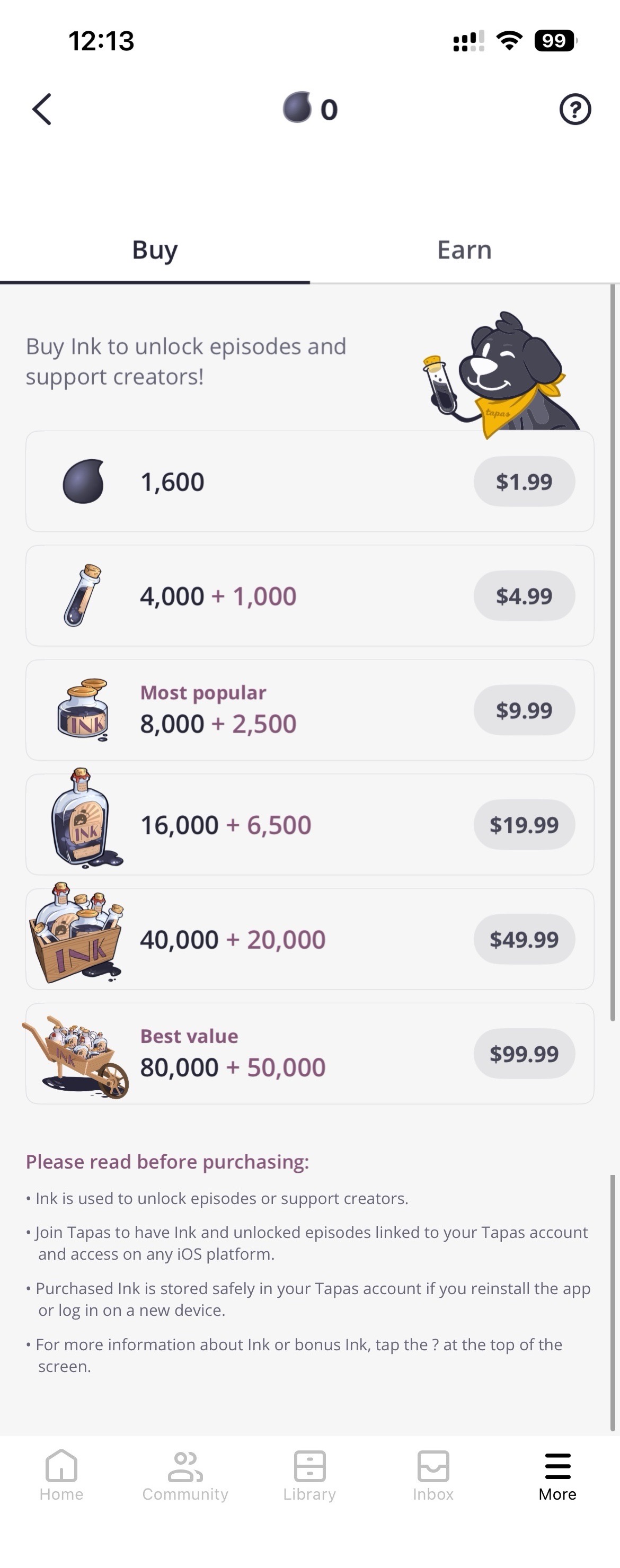Buy the $49.99 Ink crate
620x1568 pixels.
524,939
